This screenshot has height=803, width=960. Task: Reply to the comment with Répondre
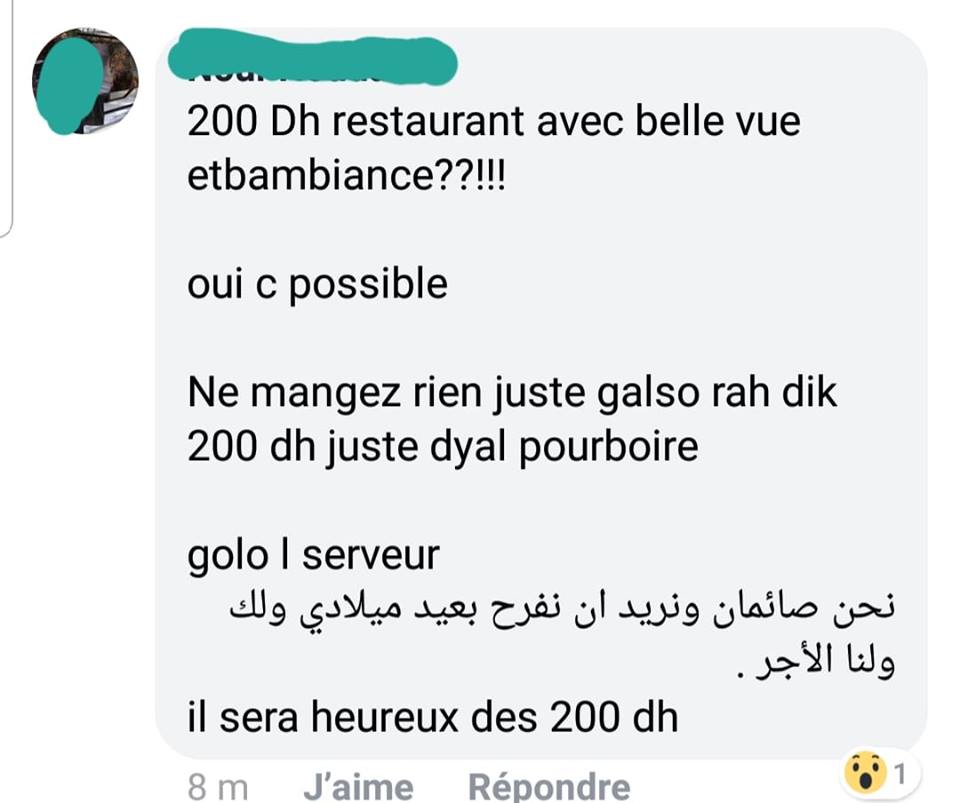click(x=549, y=785)
